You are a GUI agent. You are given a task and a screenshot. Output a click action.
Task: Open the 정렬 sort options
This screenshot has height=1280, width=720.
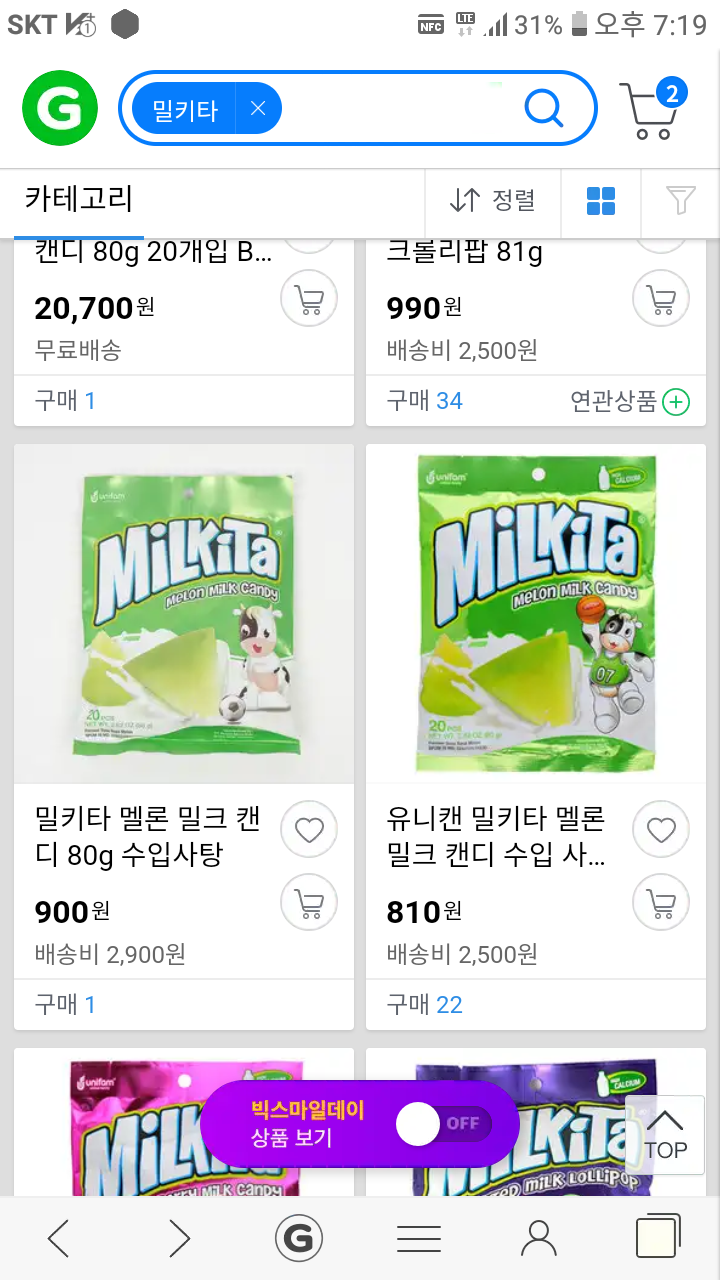tap(493, 200)
